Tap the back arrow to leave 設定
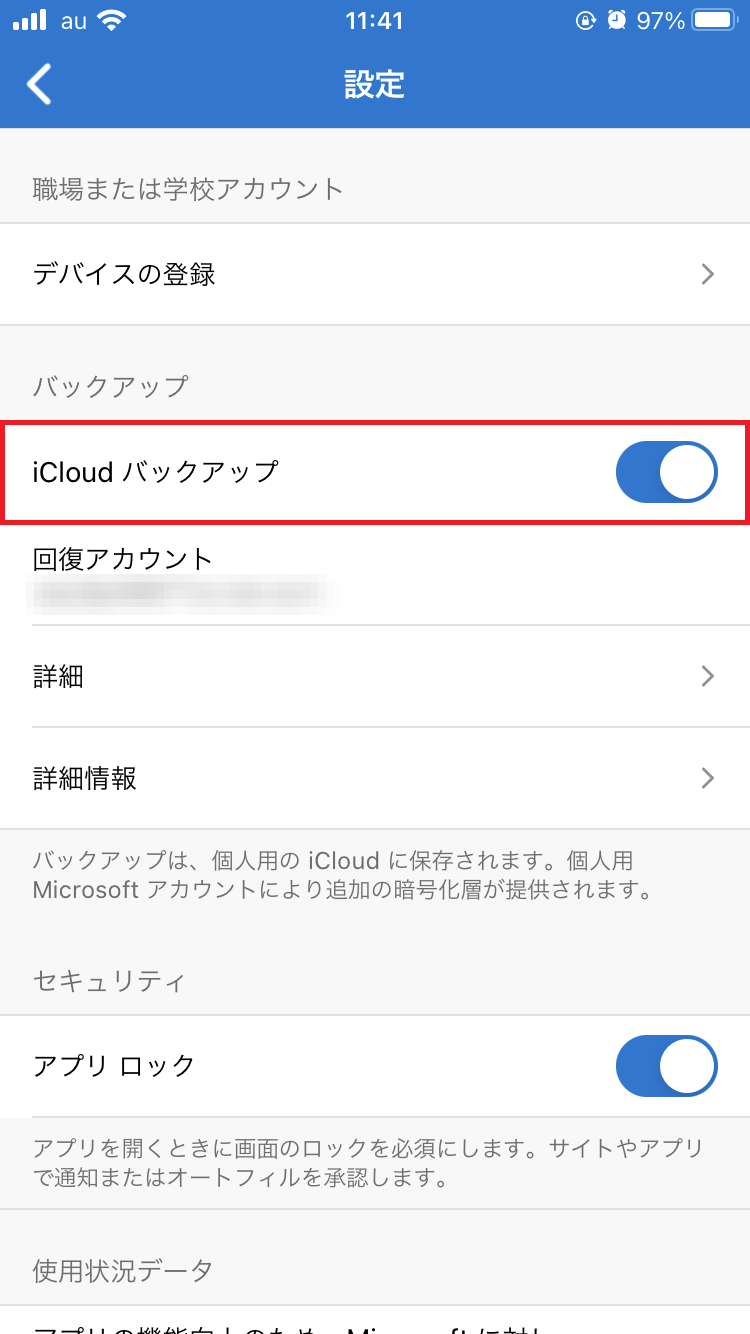This screenshot has height=1334, width=750. click(38, 85)
